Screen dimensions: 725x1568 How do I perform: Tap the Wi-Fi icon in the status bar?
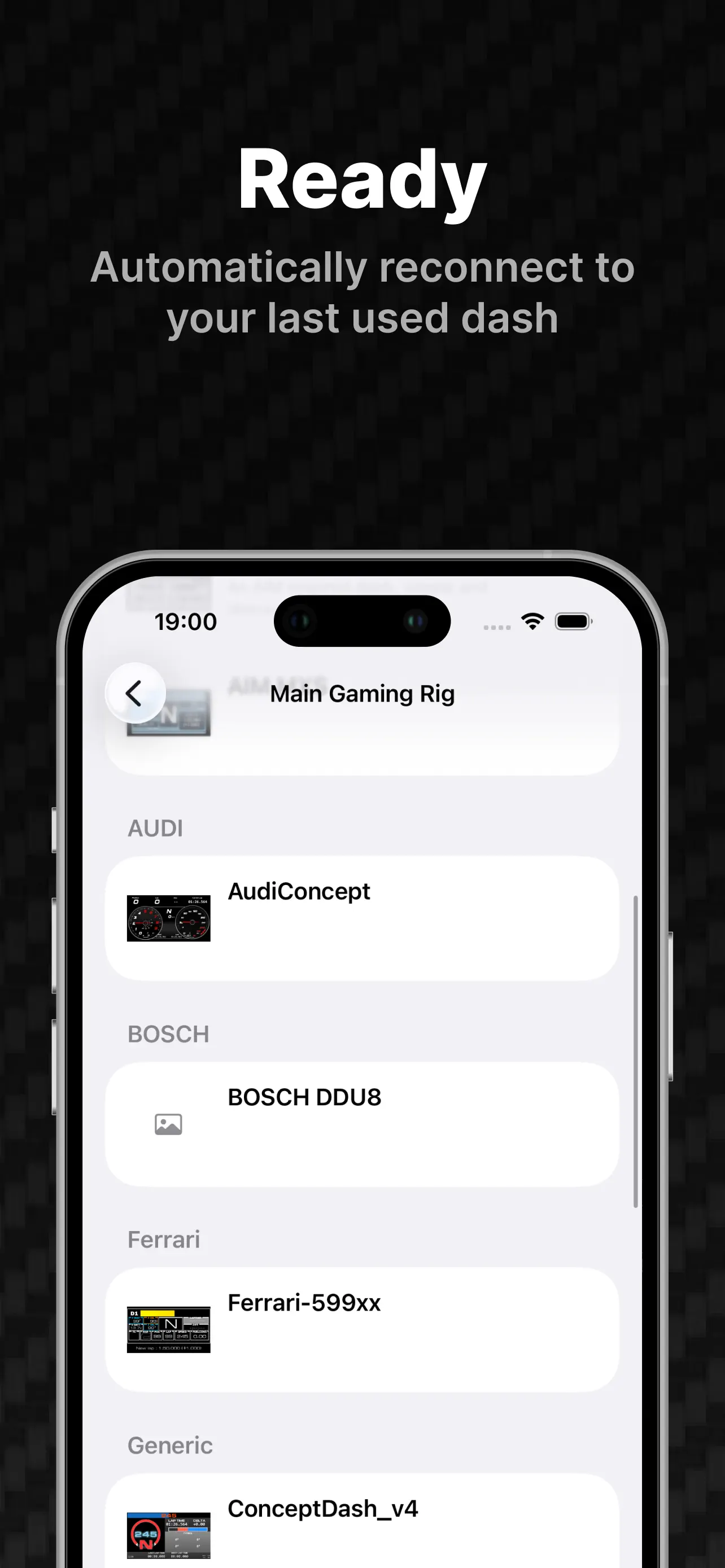pyautogui.click(x=531, y=621)
